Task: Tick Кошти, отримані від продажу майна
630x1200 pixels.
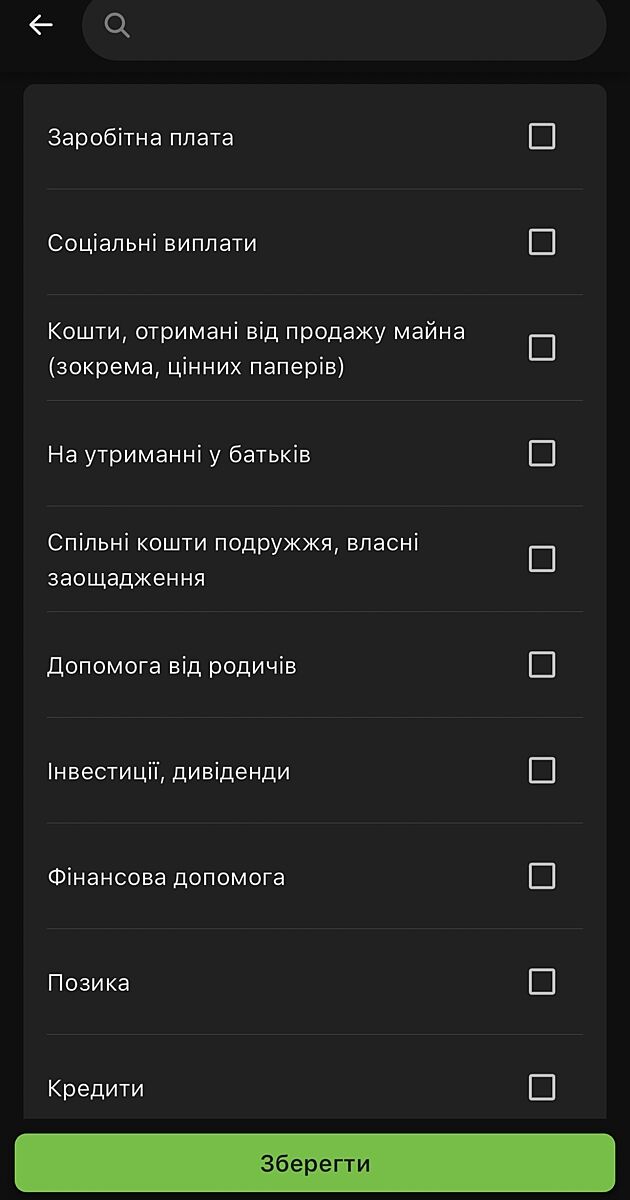Action: (542, 347)
